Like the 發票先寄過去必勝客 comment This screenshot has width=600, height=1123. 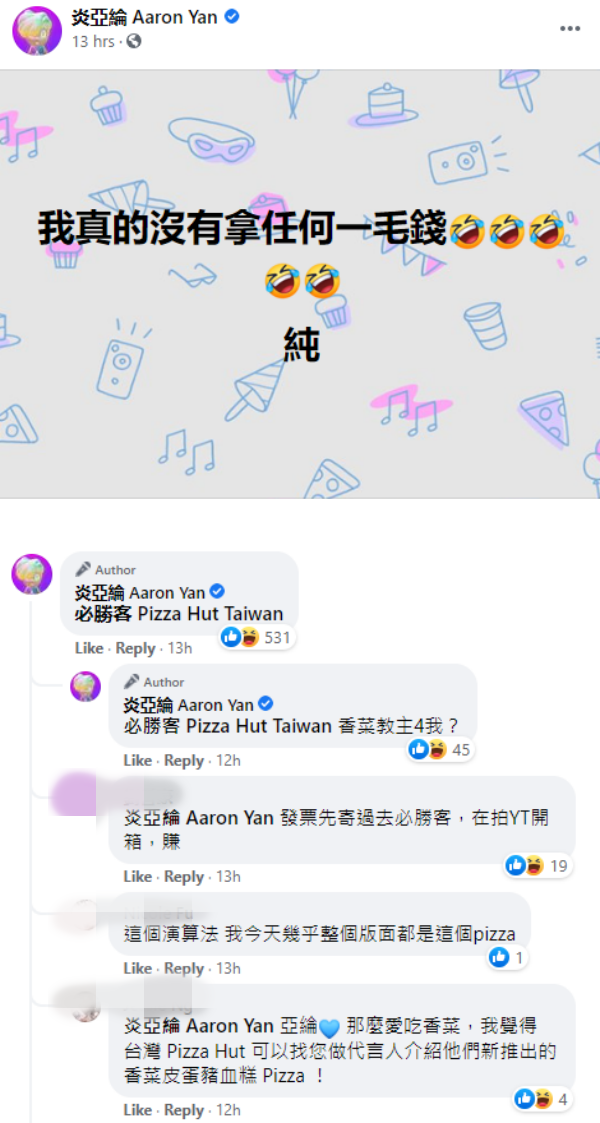137,876
